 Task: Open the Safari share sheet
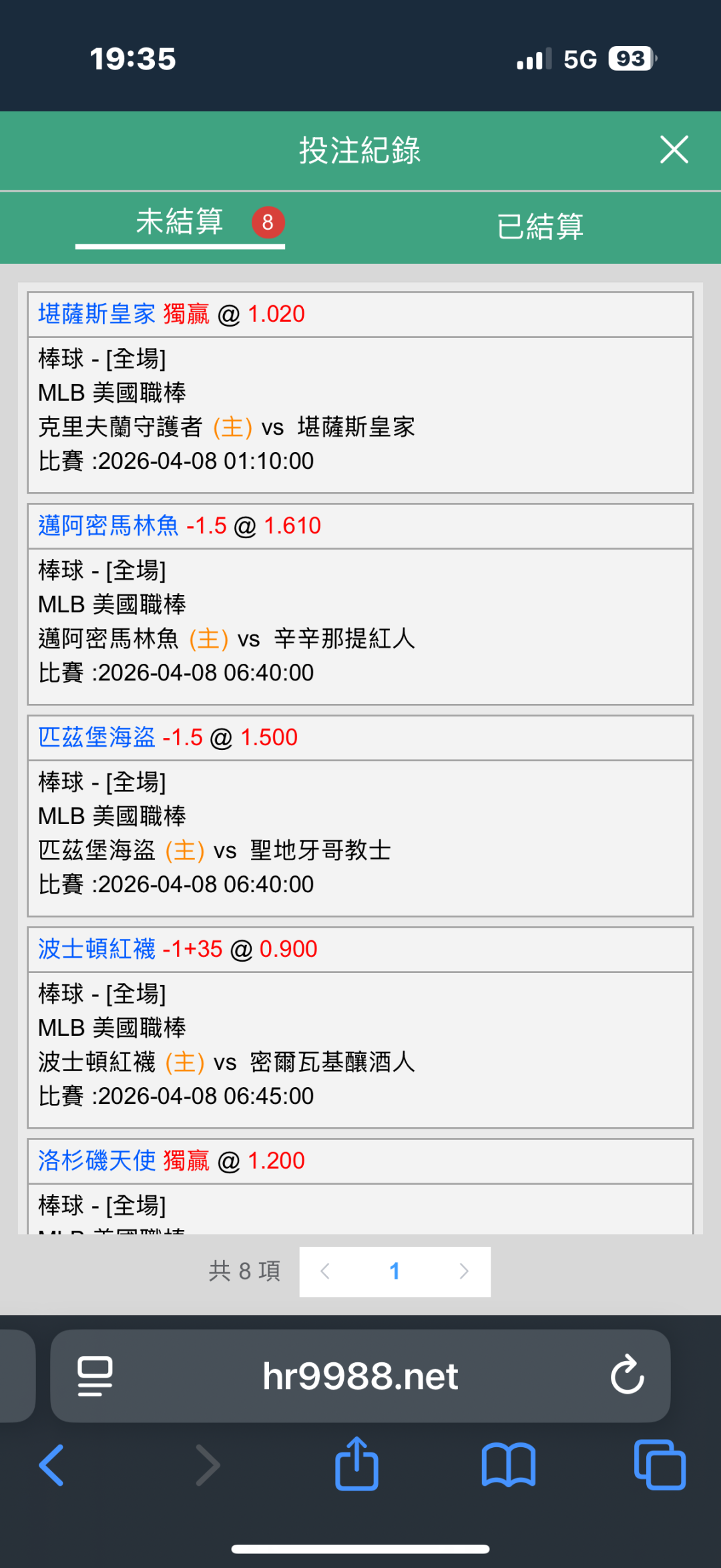coord(356,1465)
